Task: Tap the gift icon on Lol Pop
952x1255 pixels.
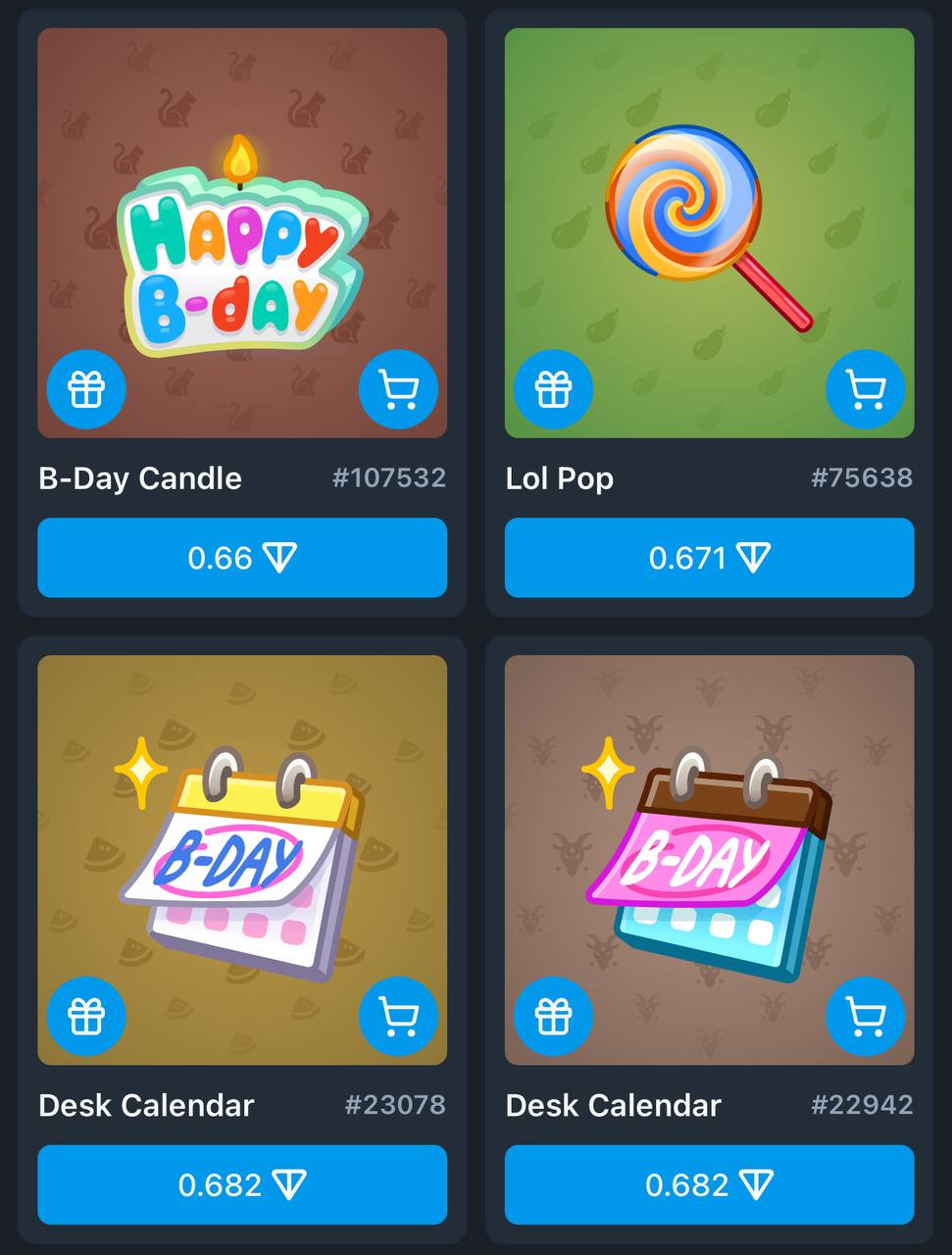Action: click(x=554, y=389)
